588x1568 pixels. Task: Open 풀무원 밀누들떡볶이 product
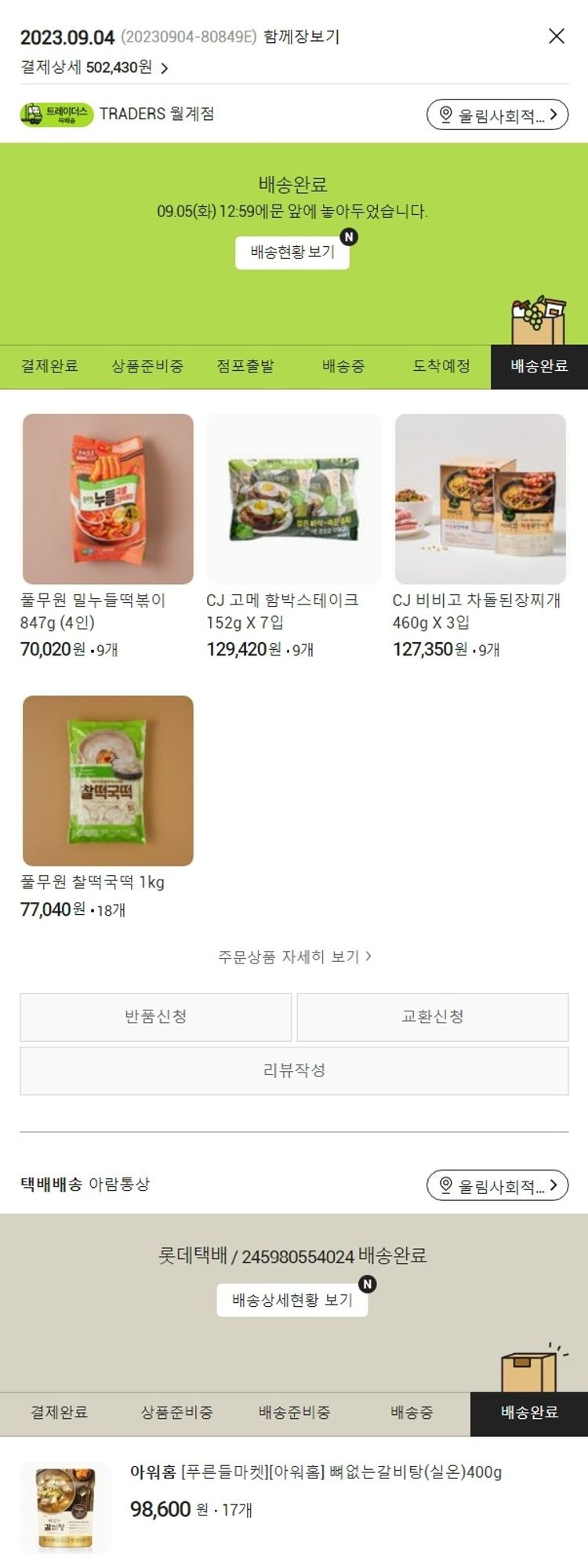click(108, 499)
